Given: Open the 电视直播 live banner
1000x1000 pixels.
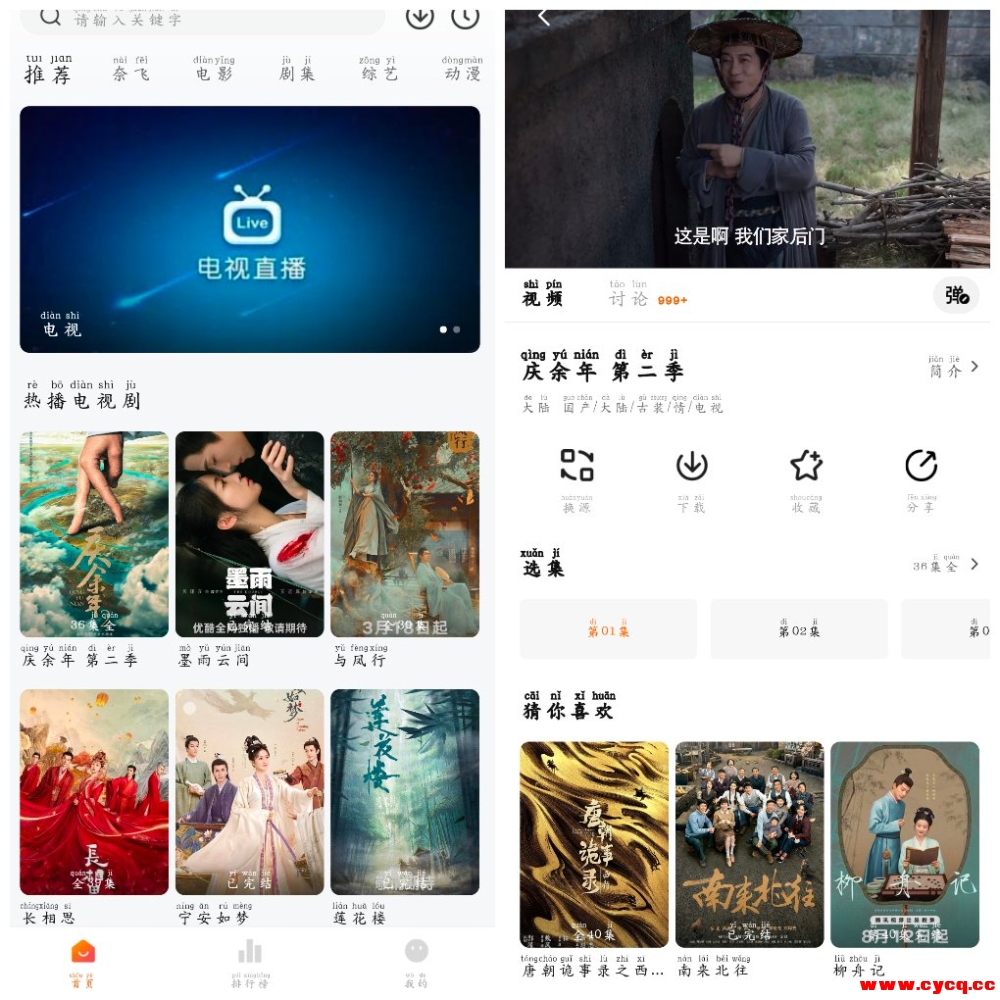Looking at the screenshot, I should (x=250, y=229).
